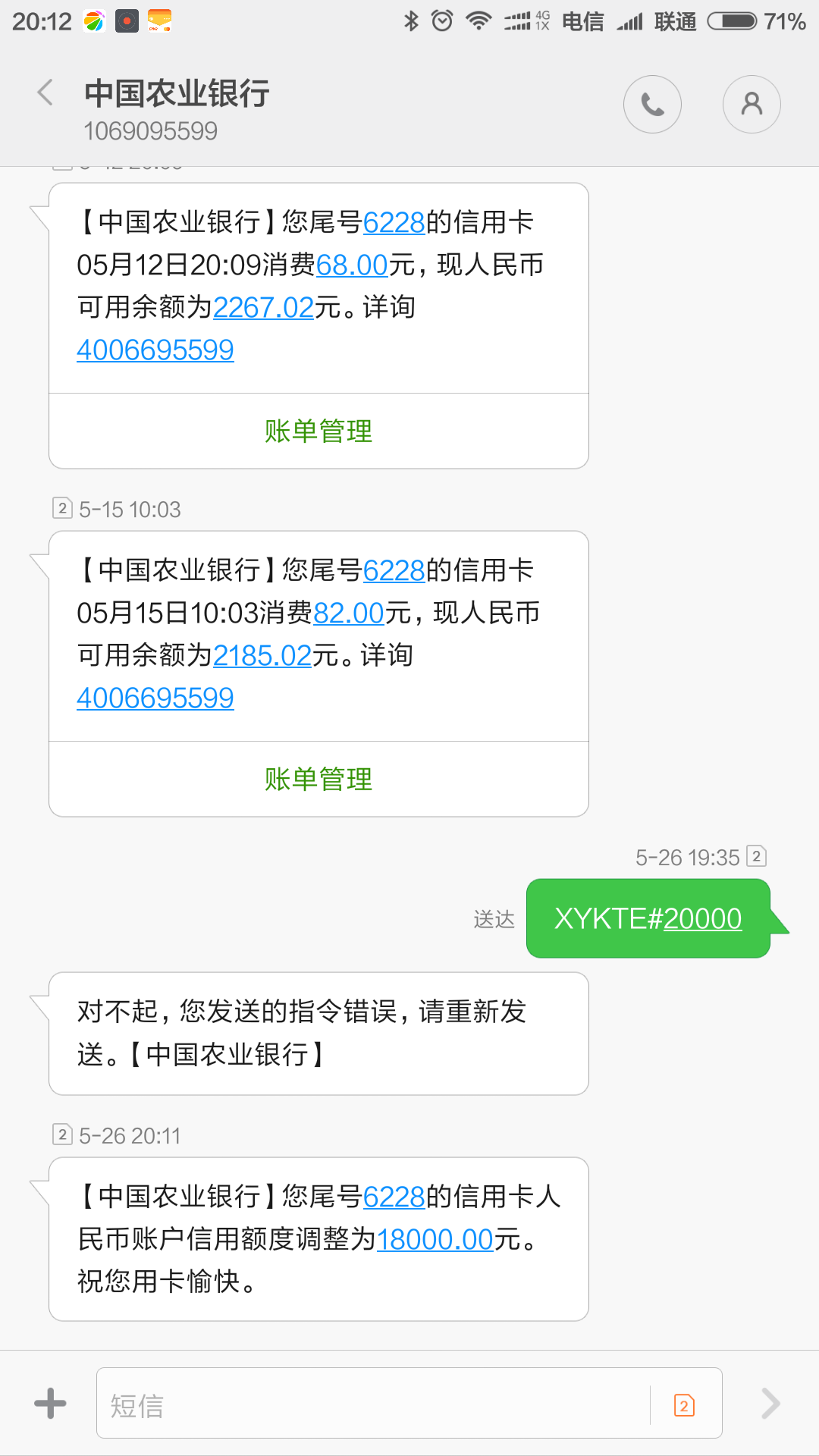Open the 18000.00 credit limit link
819x1456 pixels.
click(x=435, y=1239)
